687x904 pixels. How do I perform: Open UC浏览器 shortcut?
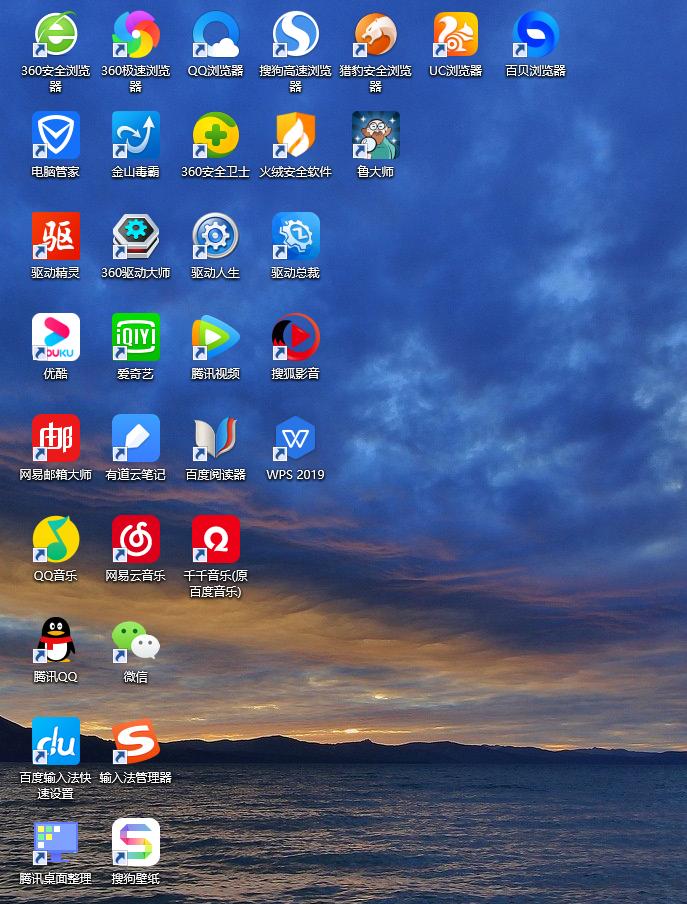[x=456, y=35]
